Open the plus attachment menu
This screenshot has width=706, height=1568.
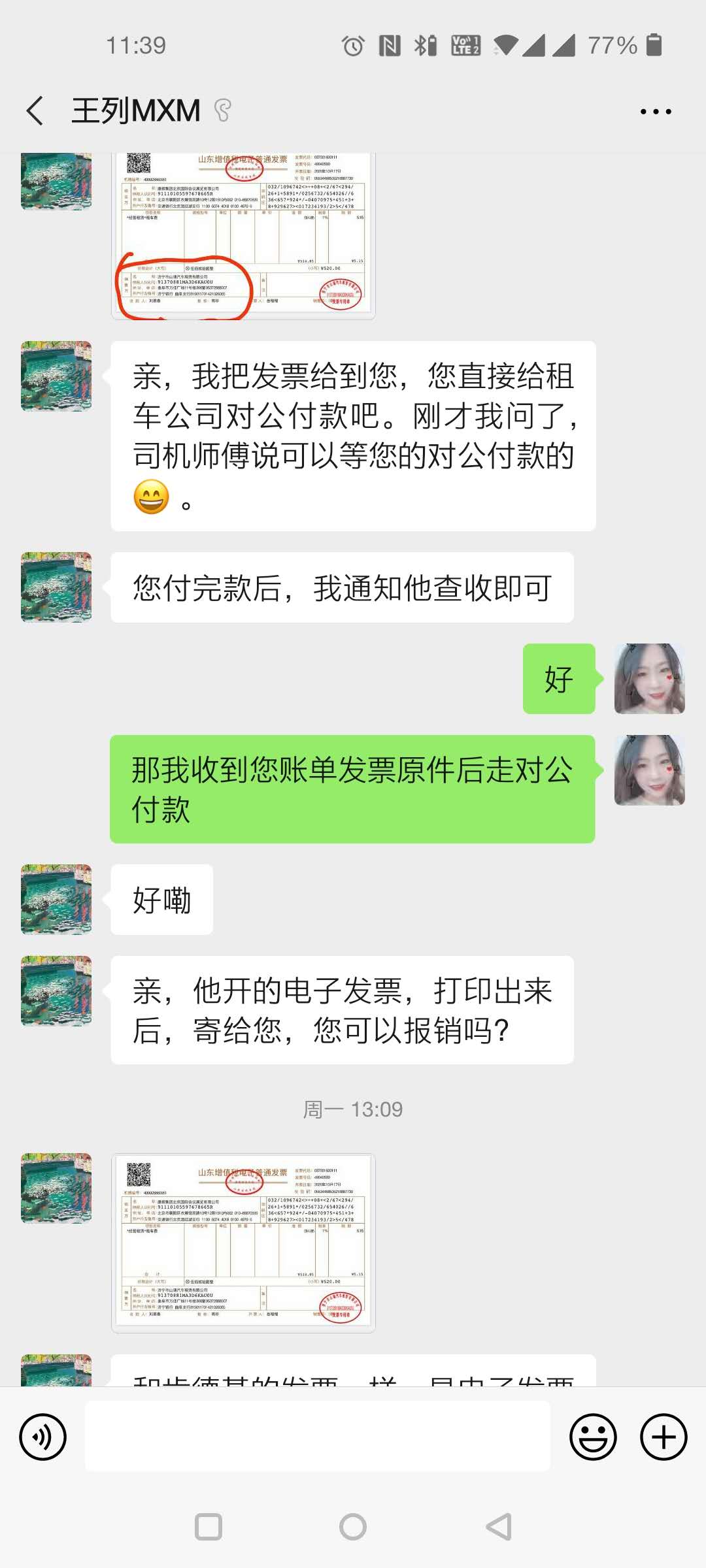pyautogui.click(x=664, y=1437)
